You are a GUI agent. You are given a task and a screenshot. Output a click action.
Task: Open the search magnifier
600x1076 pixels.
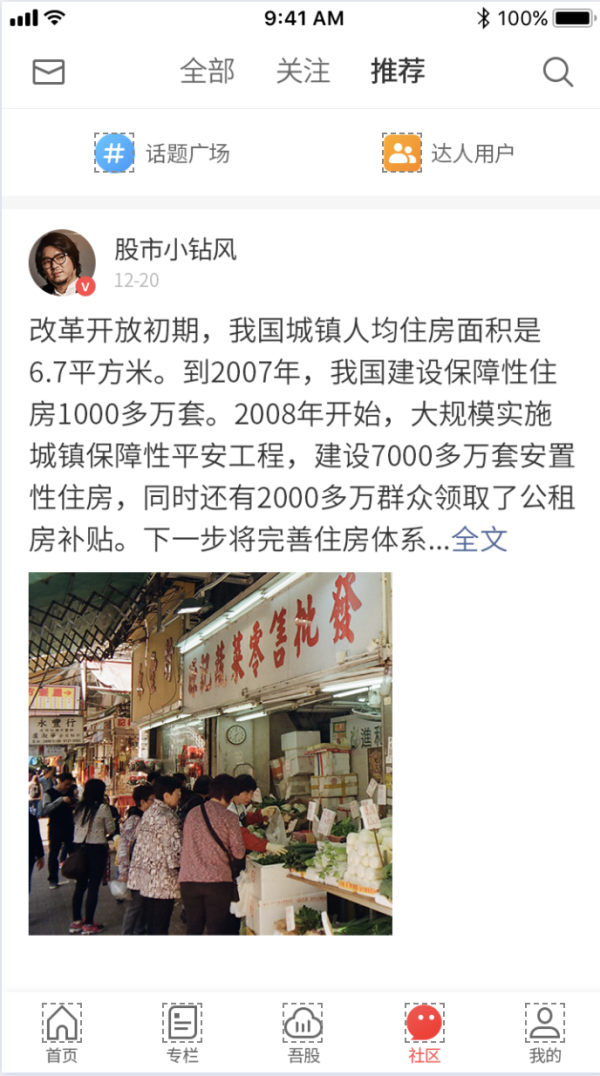pos(558,71)
